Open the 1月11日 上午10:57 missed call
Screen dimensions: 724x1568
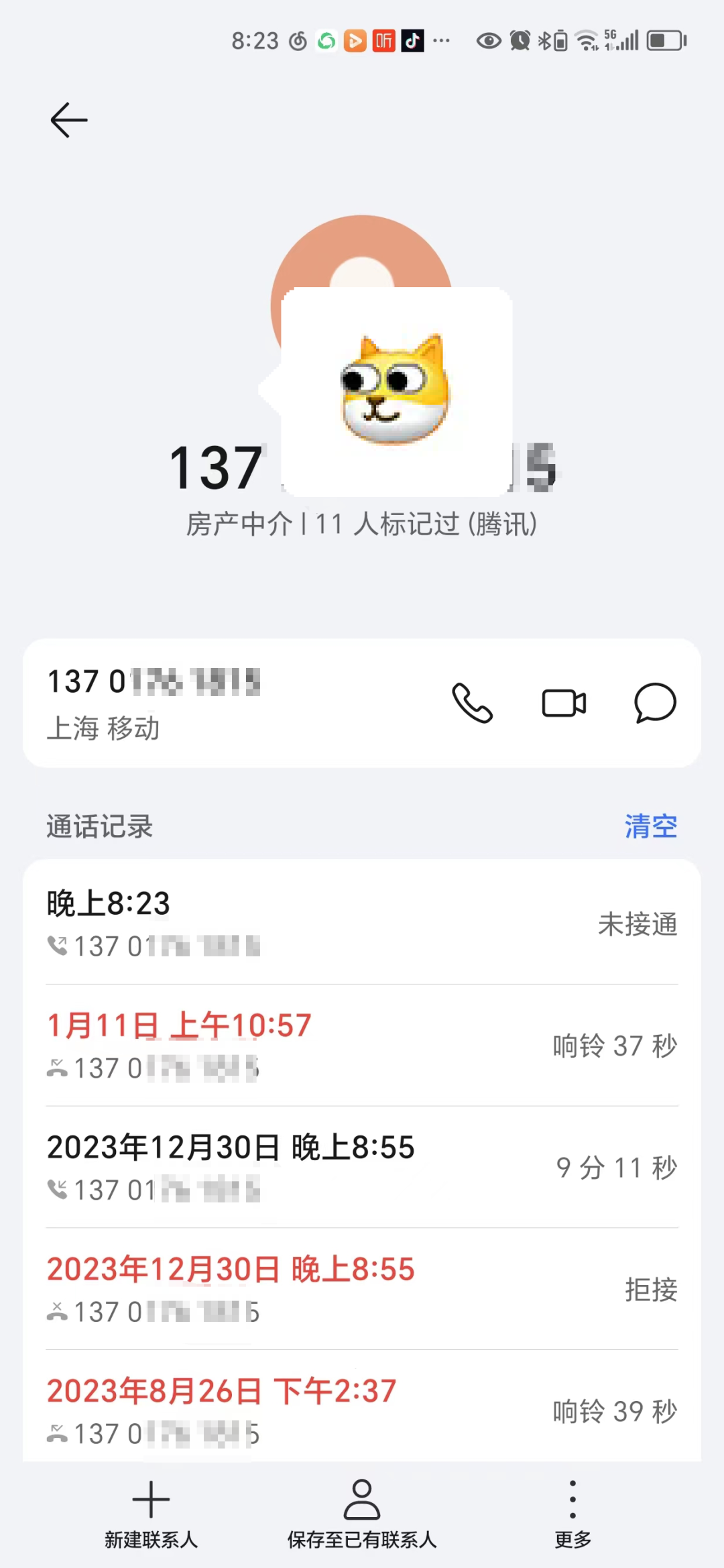[362, 1045]
